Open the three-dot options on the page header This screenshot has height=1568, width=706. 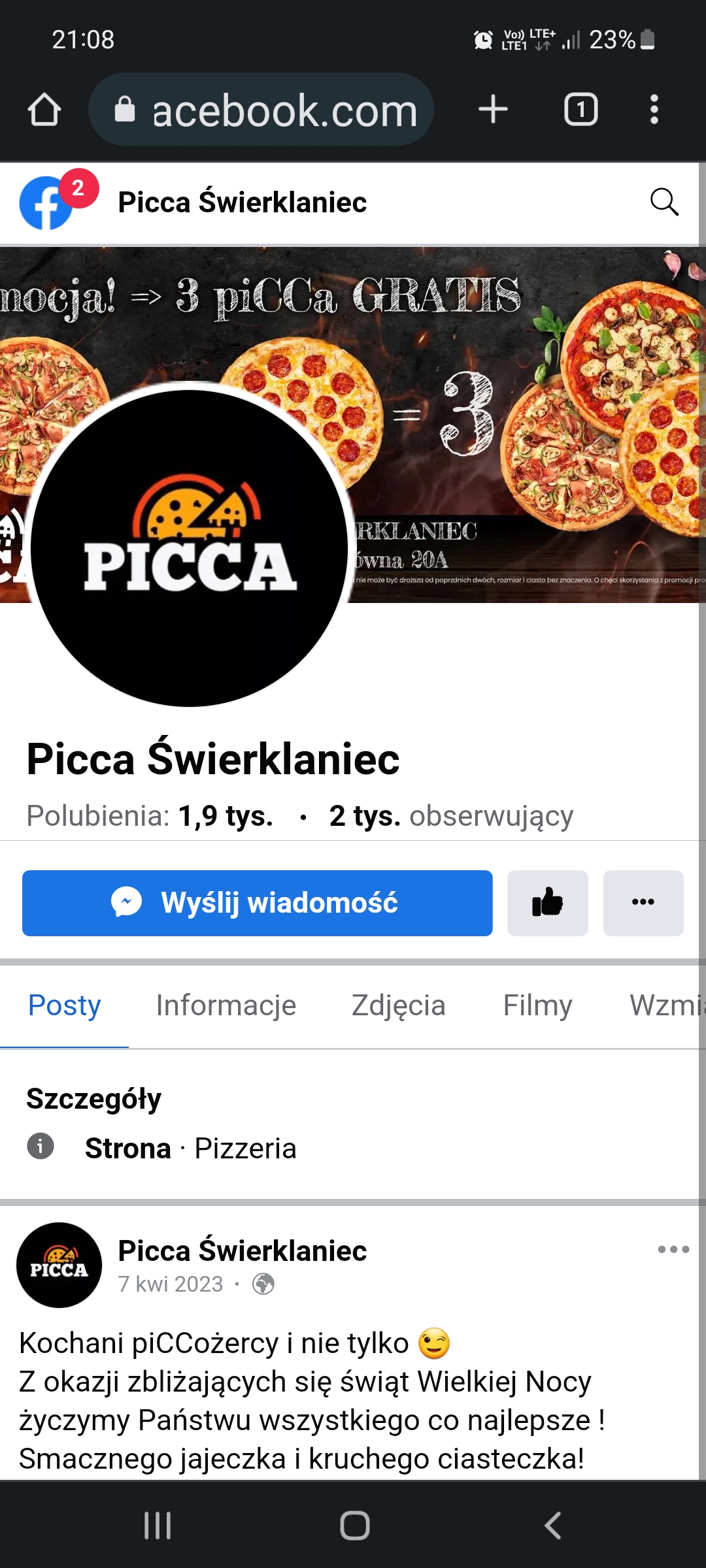643,903
